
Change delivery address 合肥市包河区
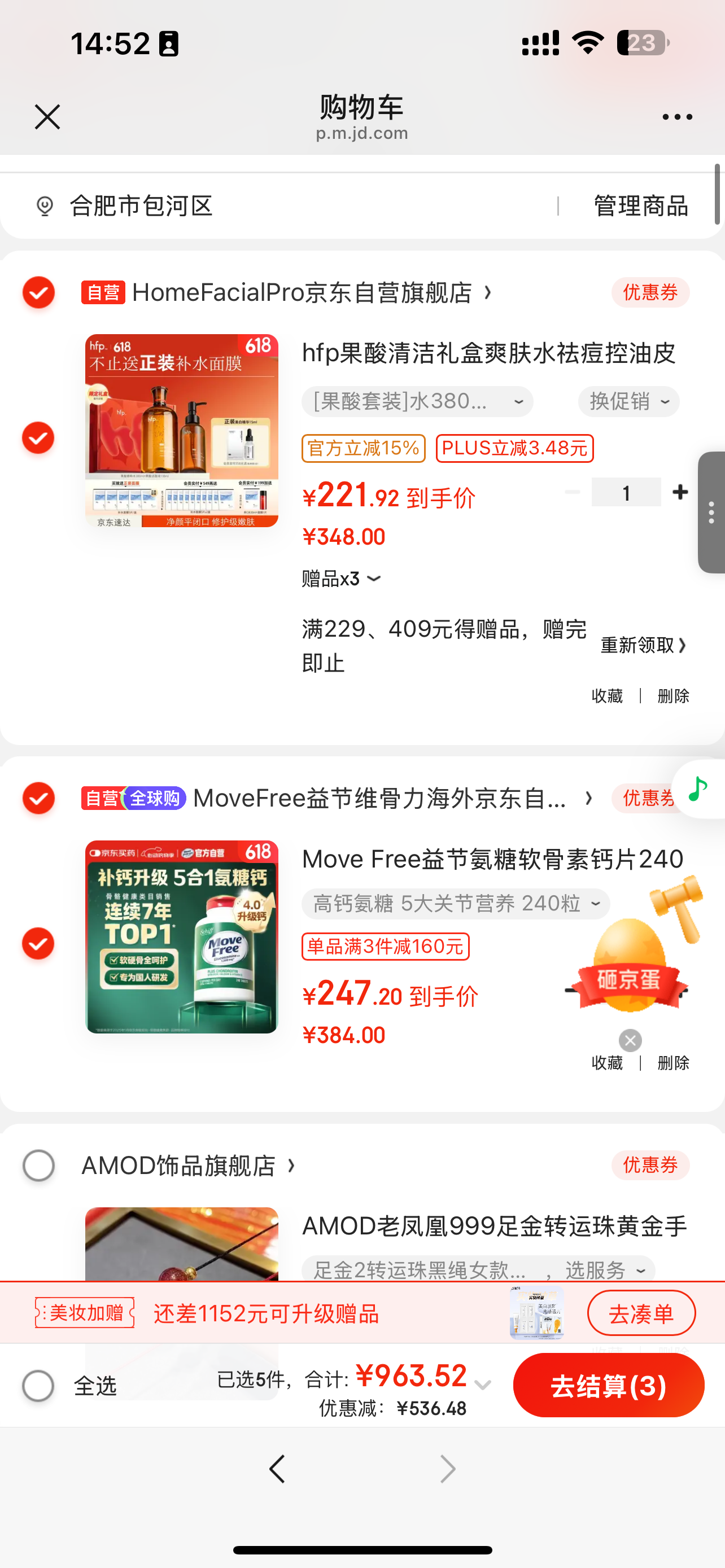point(140,206)
